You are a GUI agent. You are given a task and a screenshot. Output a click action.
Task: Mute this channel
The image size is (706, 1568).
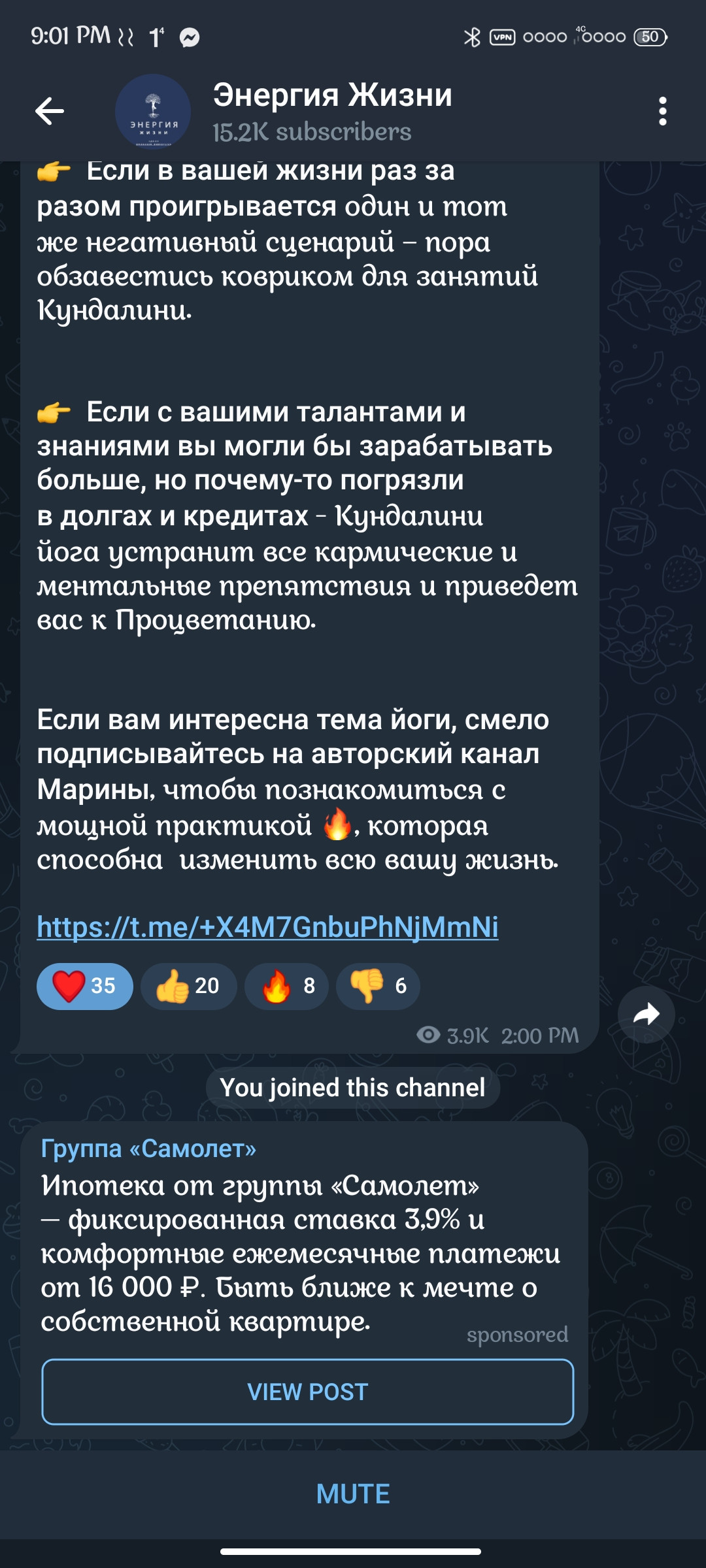click(x=353, y=1494)
